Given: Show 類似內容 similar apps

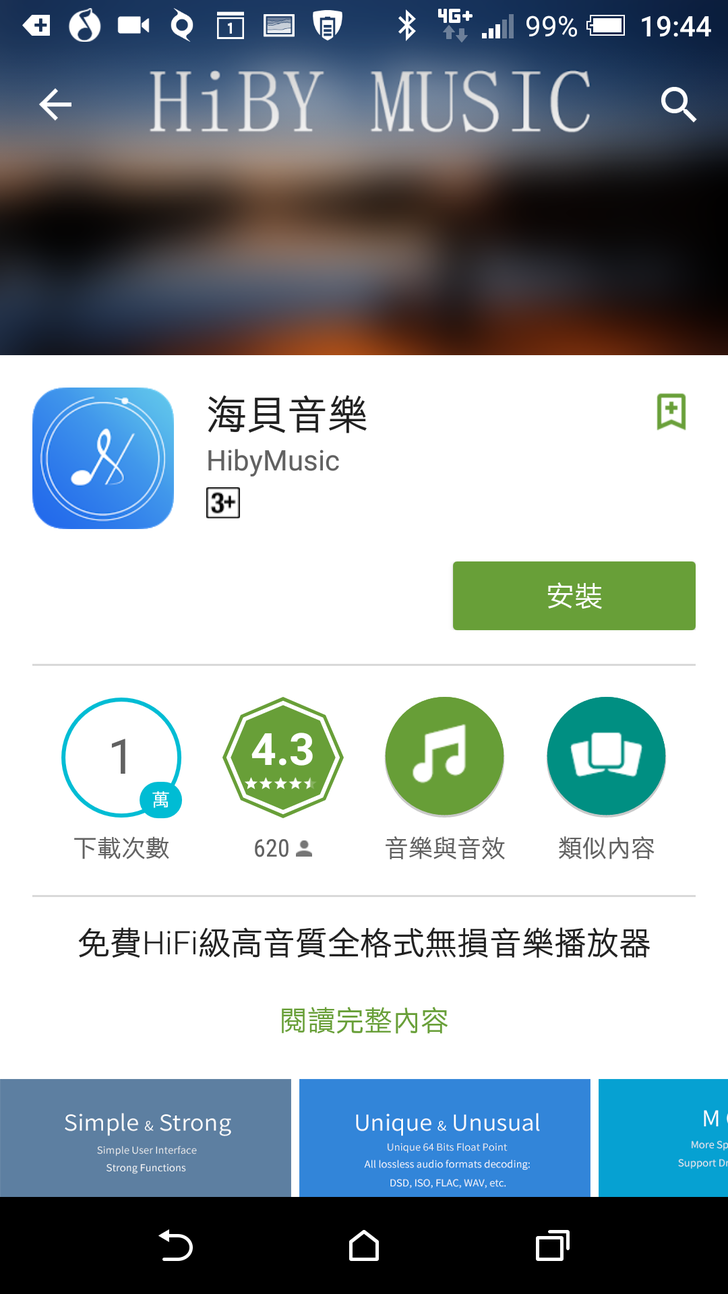Looking at the screenshot, I should click(x=606, y=758).
